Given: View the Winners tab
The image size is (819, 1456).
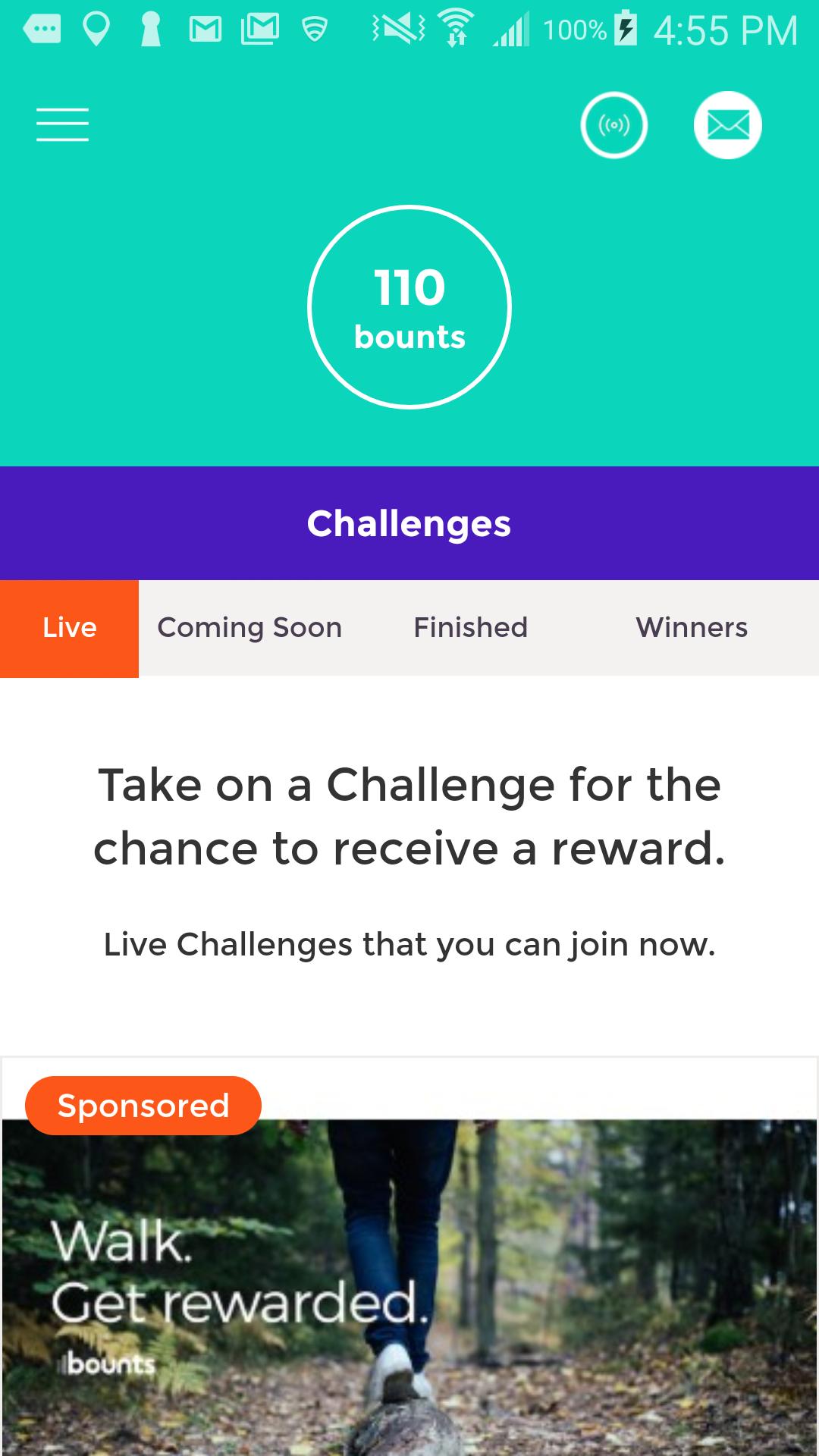Looking at the screenshot, I should click(692, 628).
